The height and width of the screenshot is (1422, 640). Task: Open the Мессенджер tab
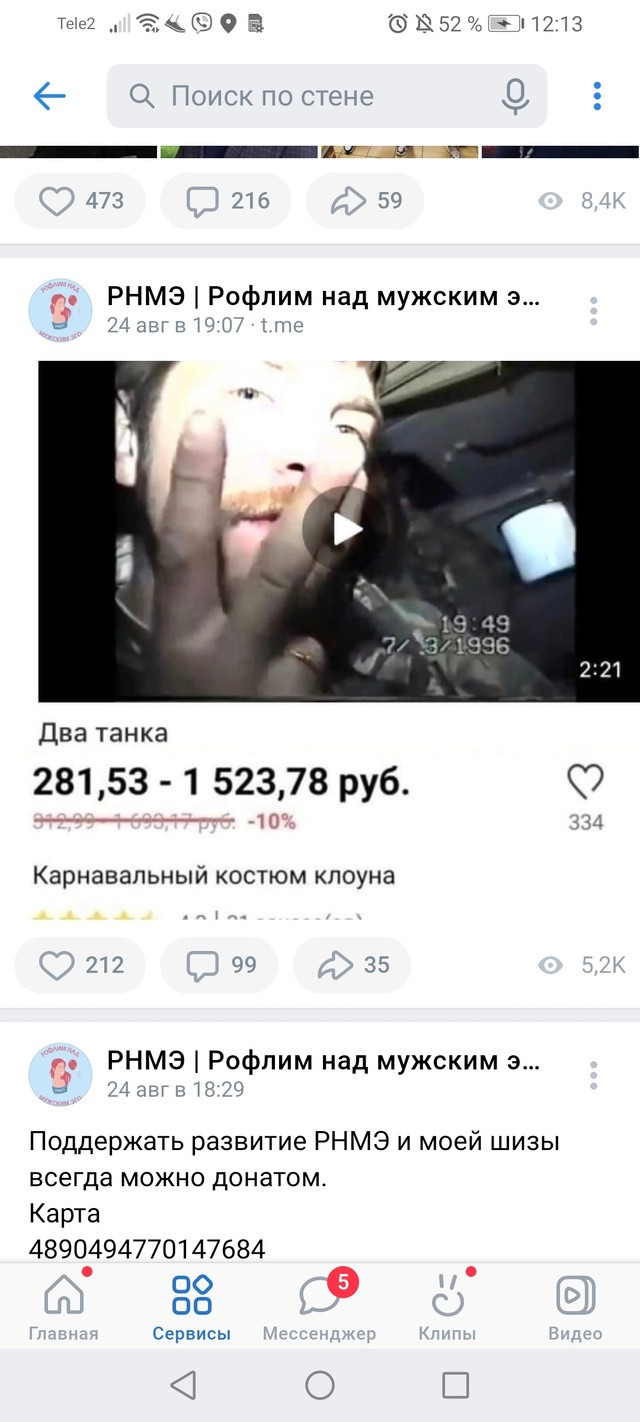pos(319,1305)
